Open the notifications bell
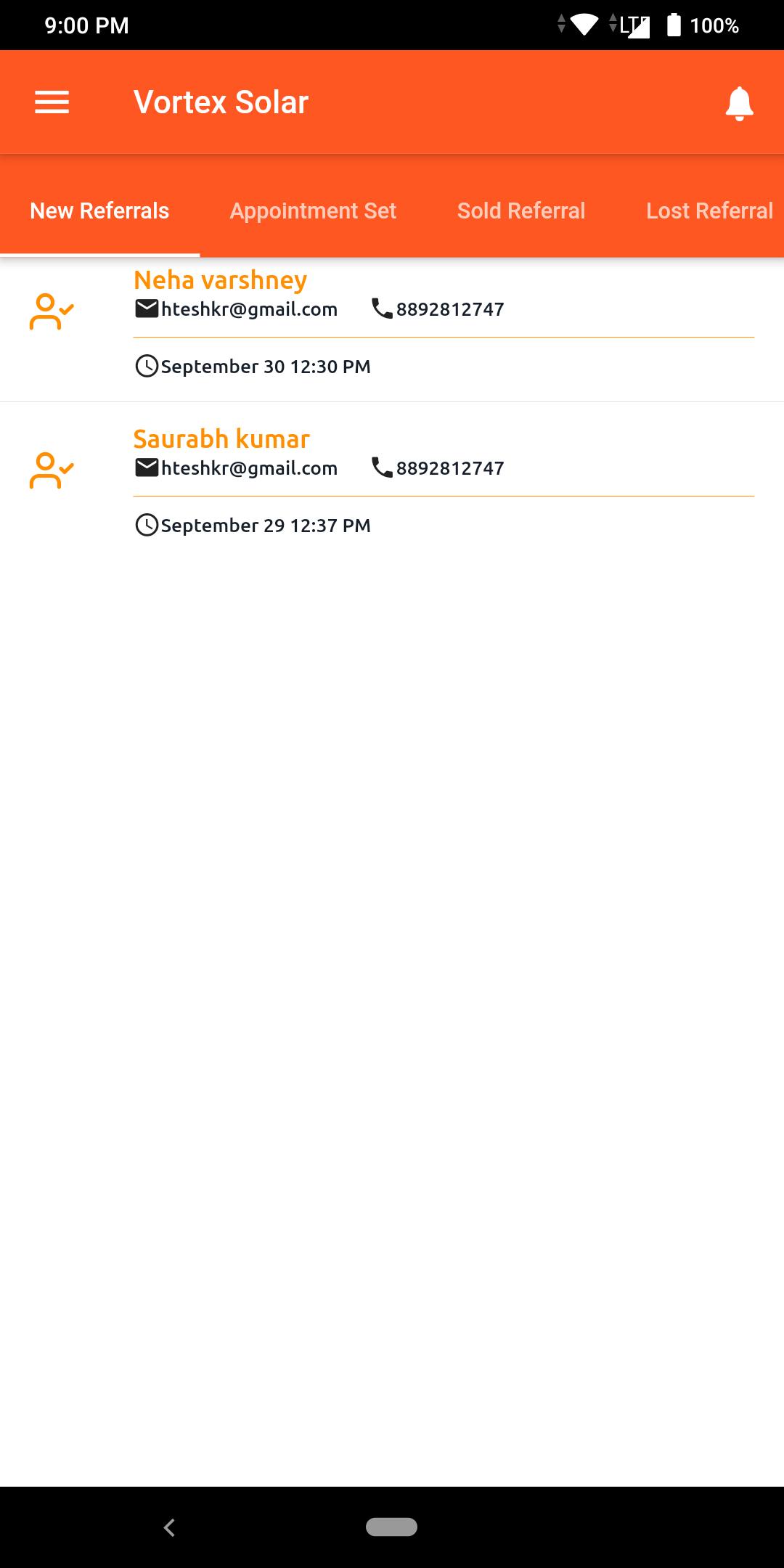784x1568 pixels. pos(739,103)
